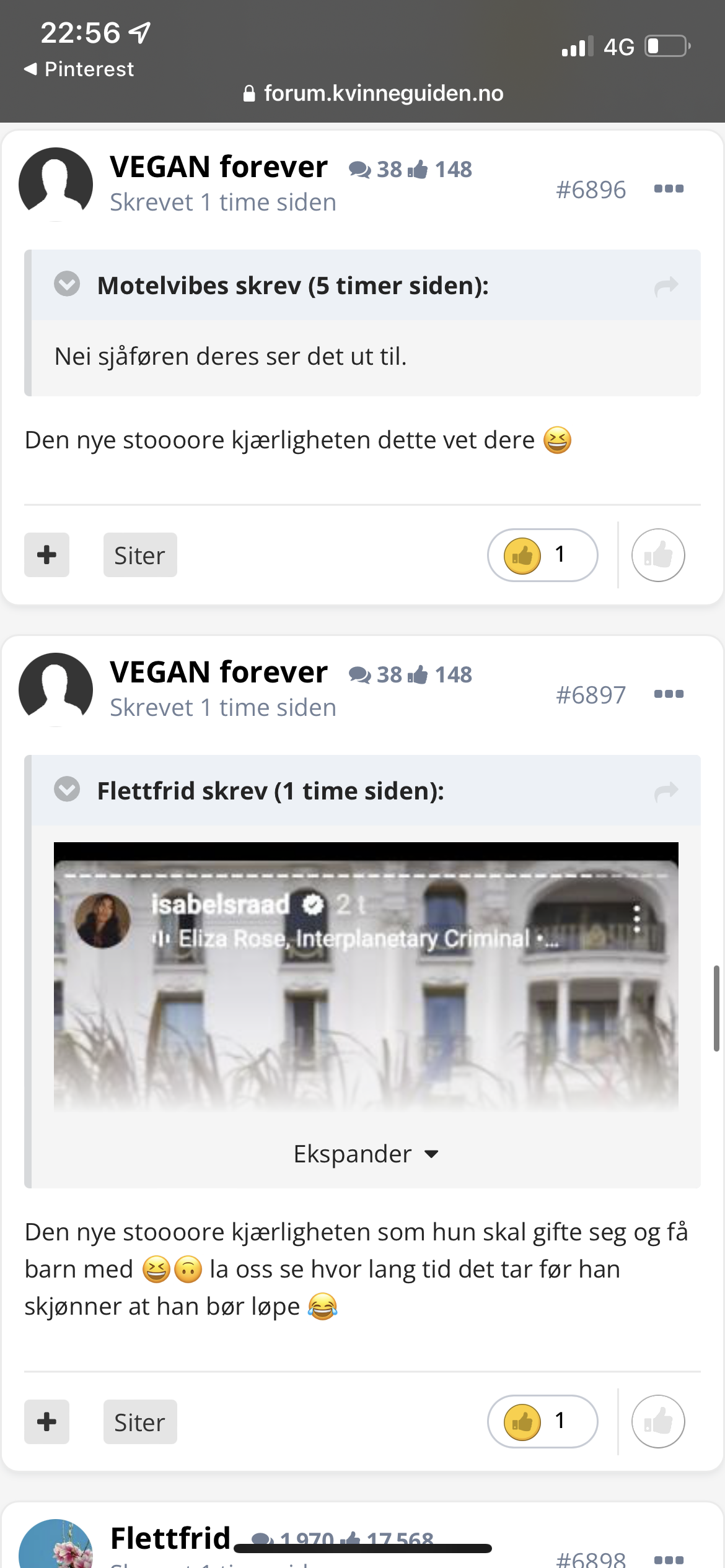Viewport: 725px width, 1568px height.
Task: Tap plus button under post #6896
Action: [46, 555]
